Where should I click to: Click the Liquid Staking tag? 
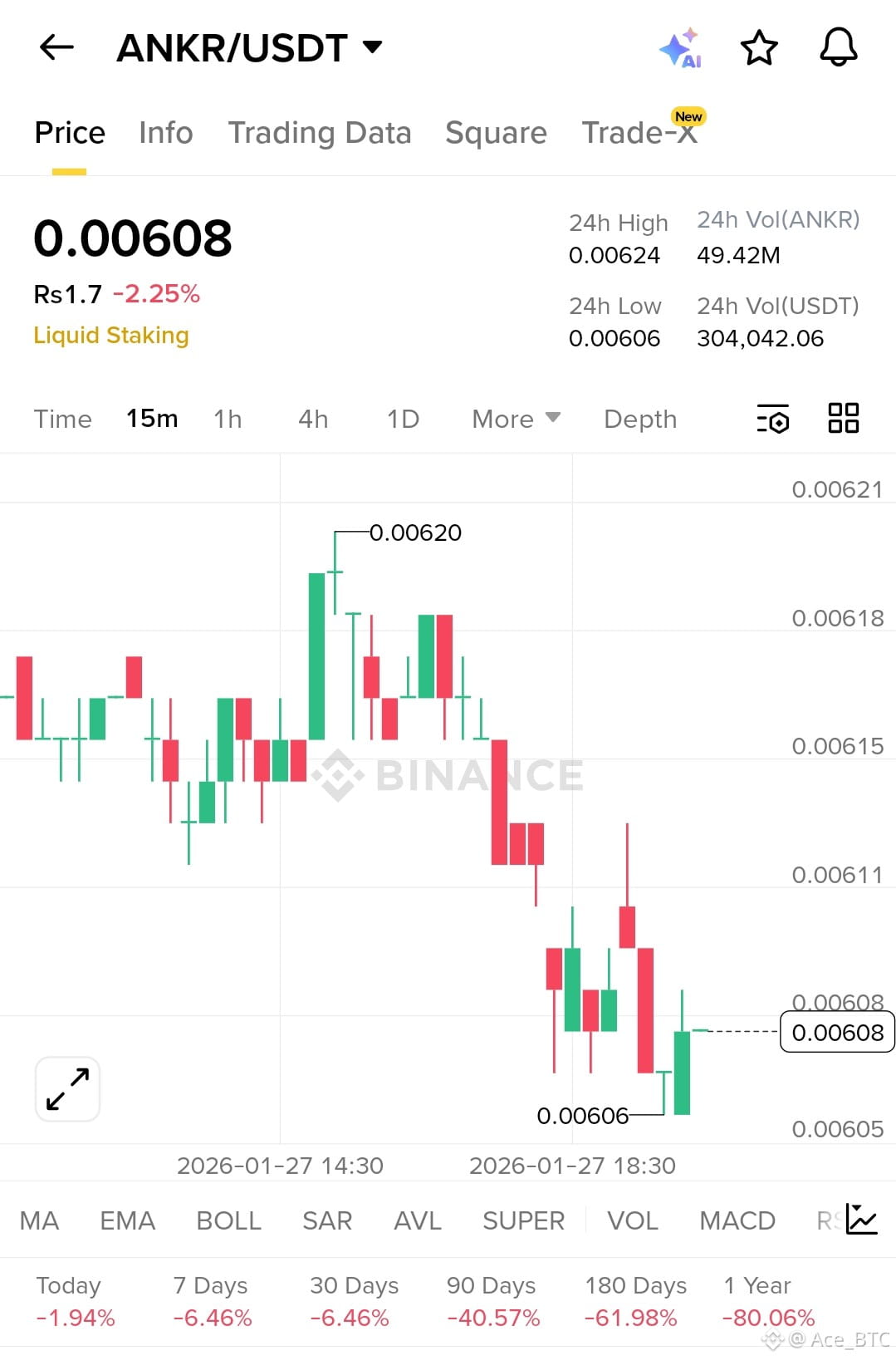(x=111, y=335)
